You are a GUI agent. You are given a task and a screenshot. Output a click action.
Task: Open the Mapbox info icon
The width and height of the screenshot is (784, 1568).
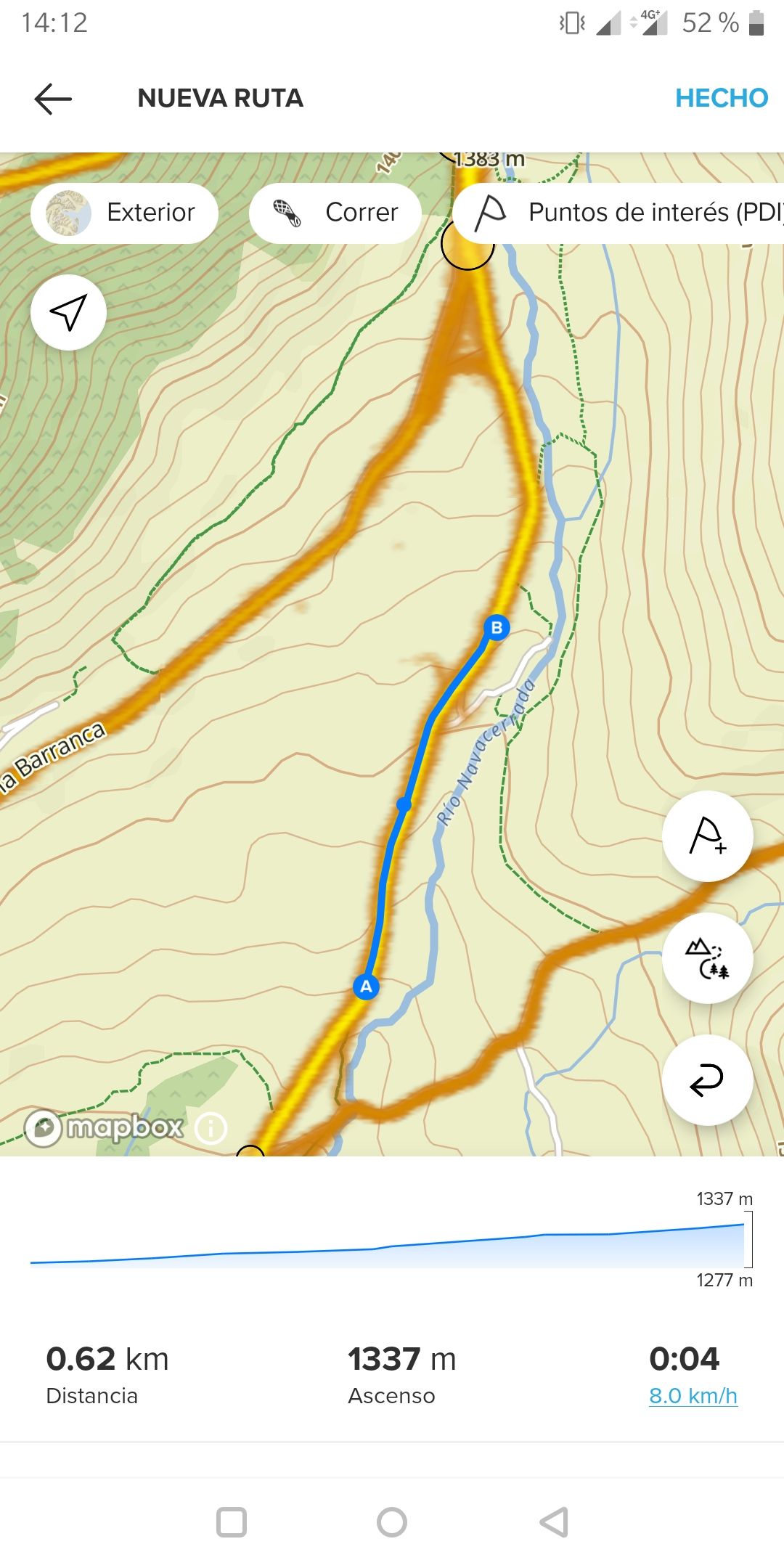click(211, 1128)
